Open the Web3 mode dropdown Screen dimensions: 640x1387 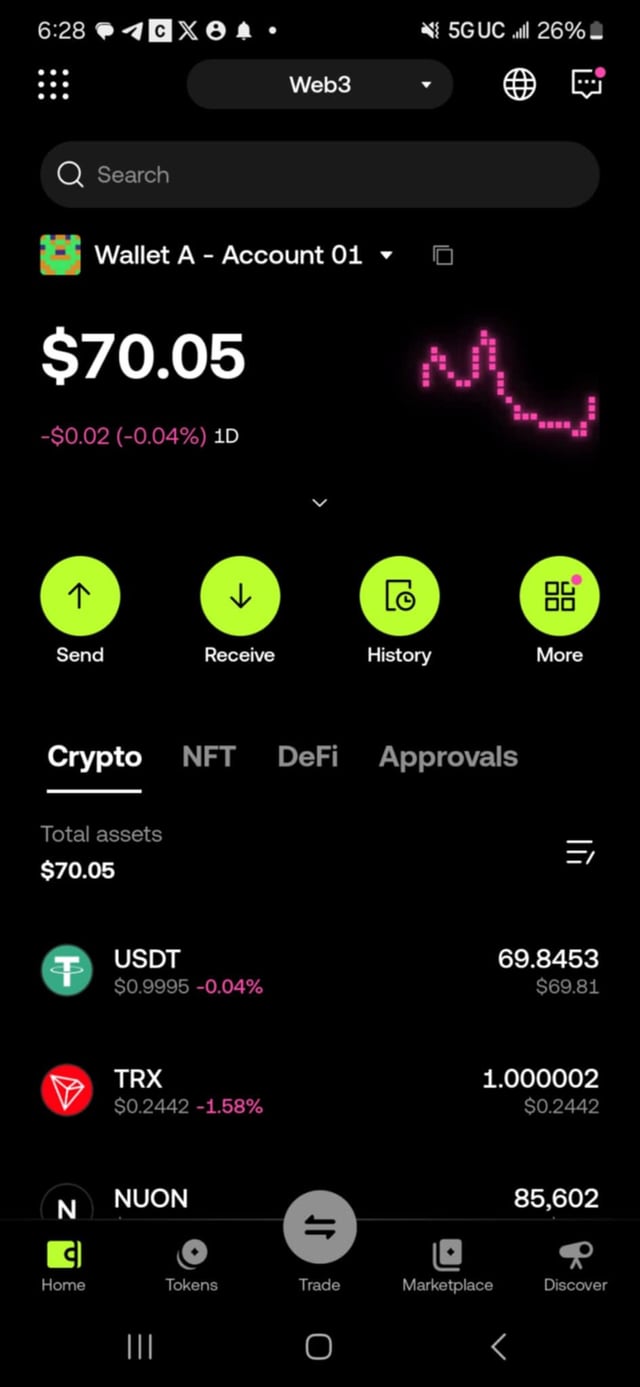click(320, 85)
